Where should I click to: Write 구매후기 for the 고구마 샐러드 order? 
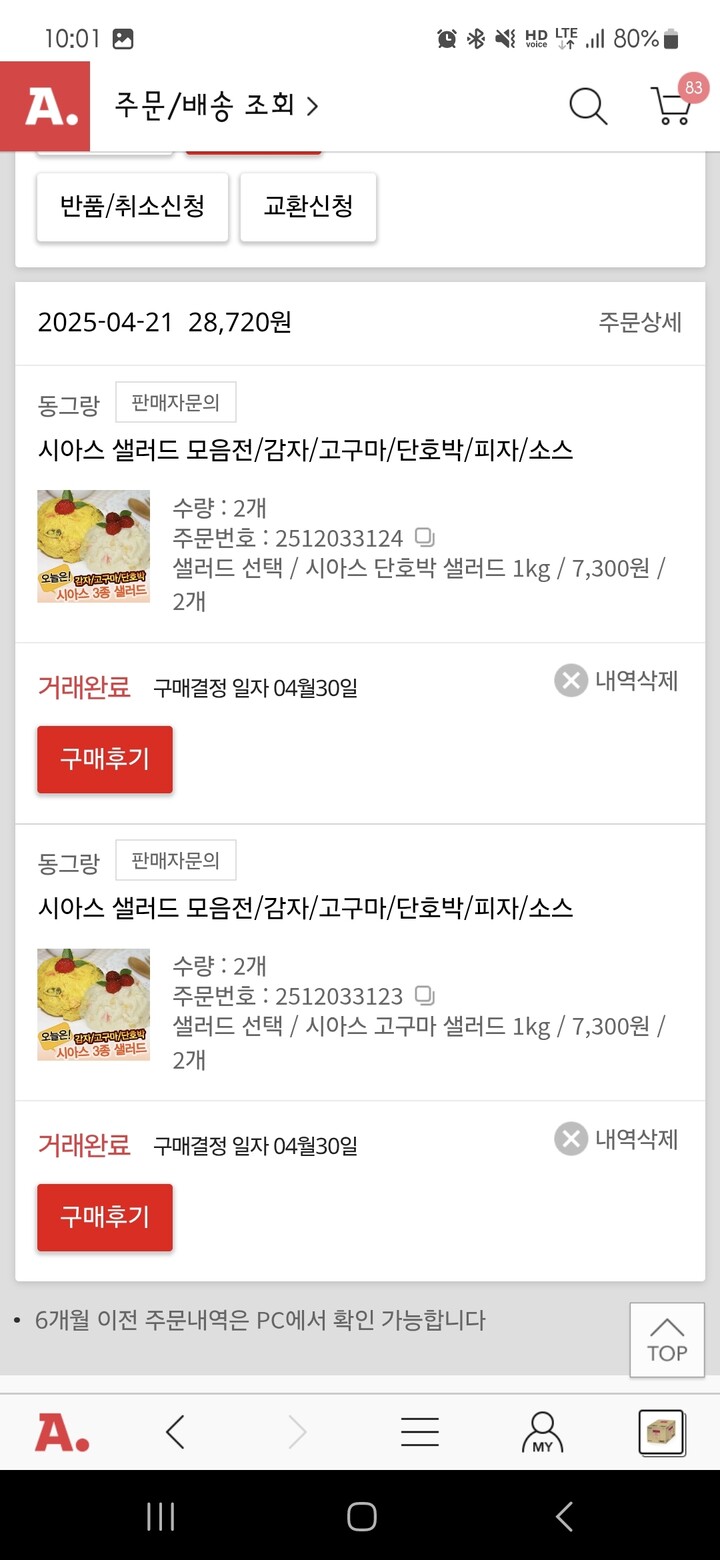[x=105, y=1218]
